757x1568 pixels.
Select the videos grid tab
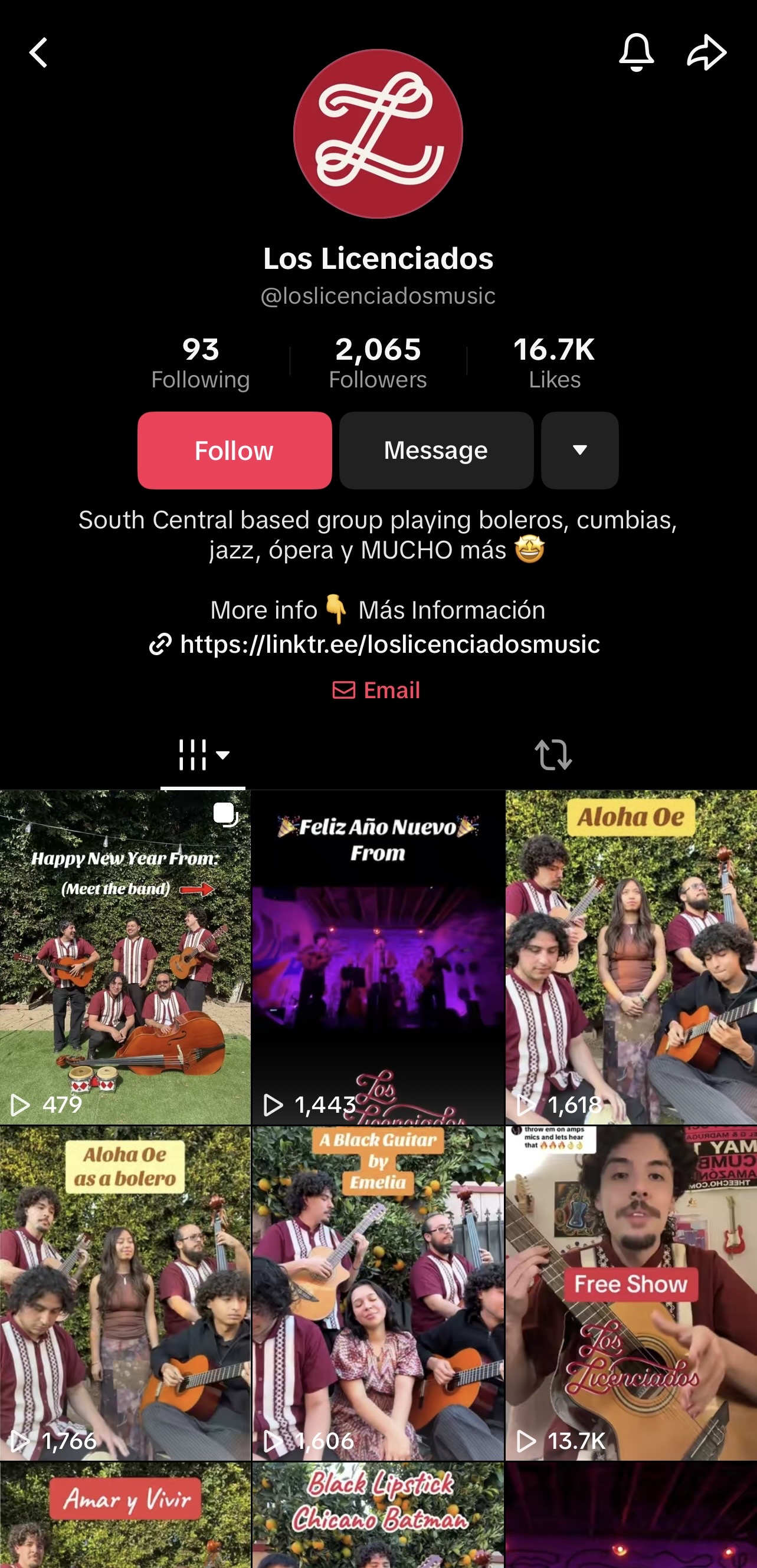tap(202, 755)
